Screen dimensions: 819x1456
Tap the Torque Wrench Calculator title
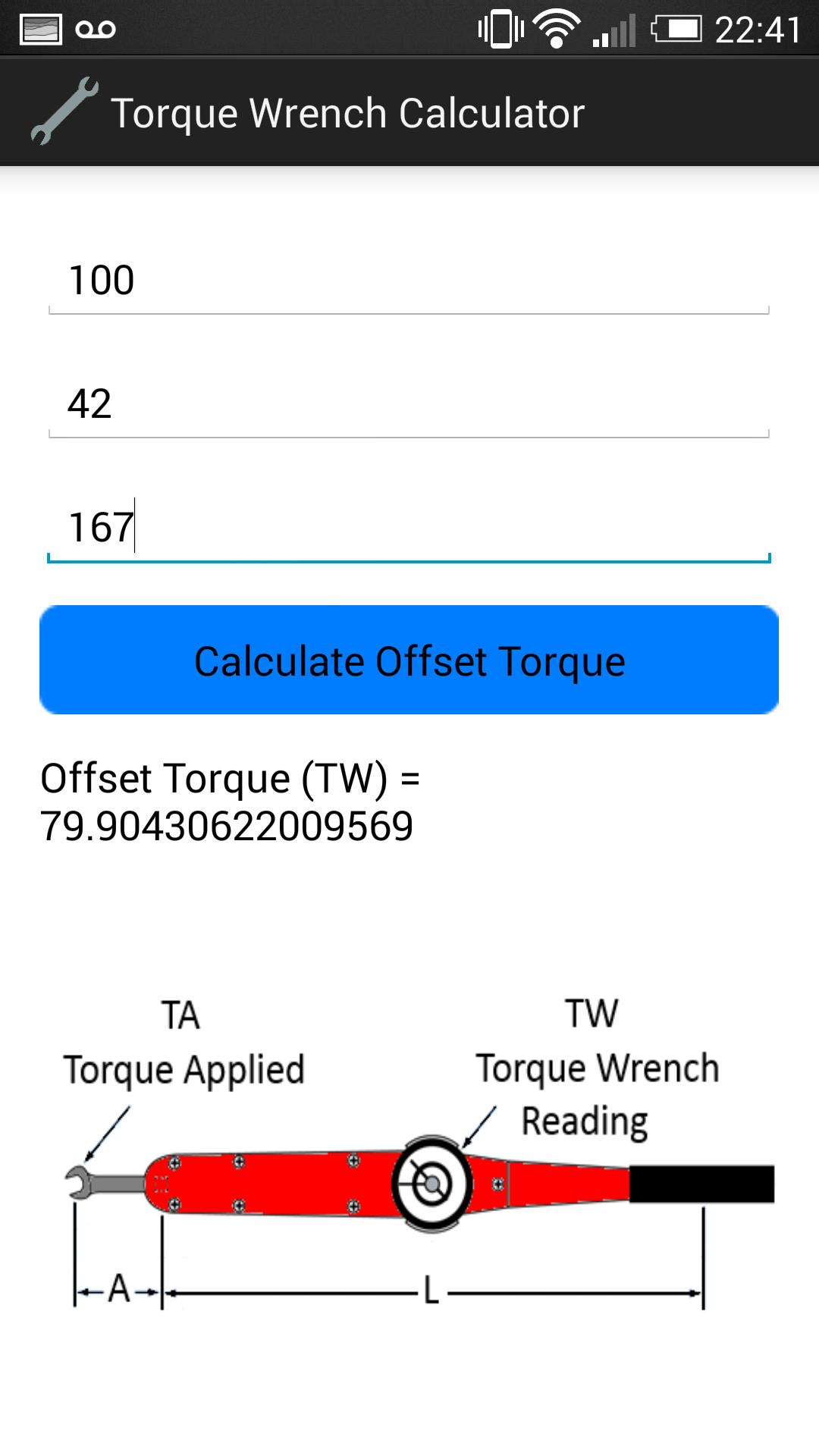(349, 112)
